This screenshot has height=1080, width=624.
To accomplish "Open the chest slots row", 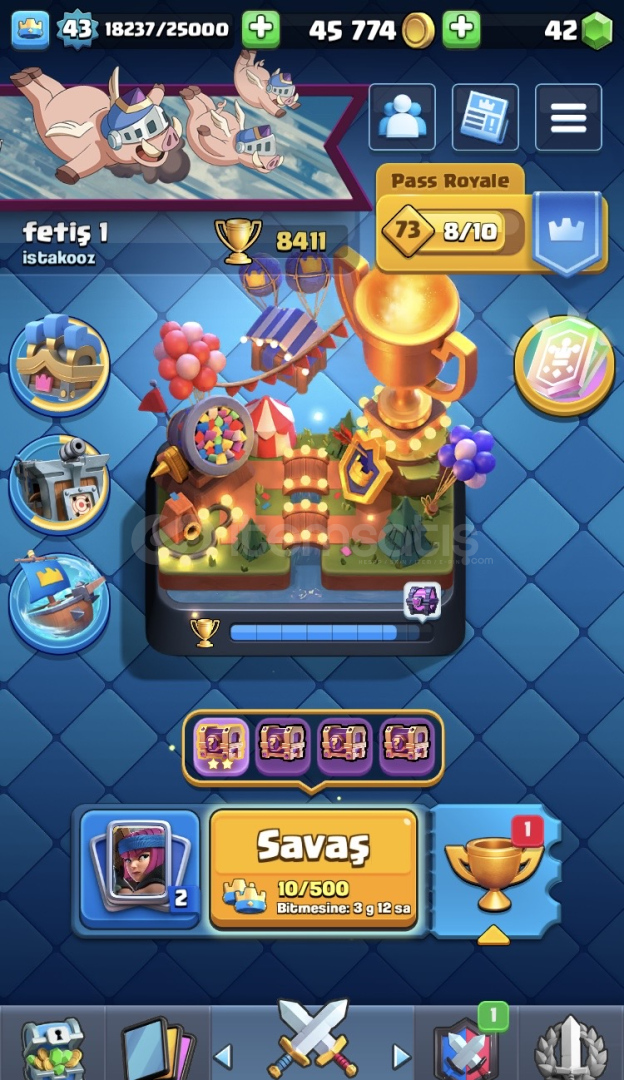I will point(313,746).
